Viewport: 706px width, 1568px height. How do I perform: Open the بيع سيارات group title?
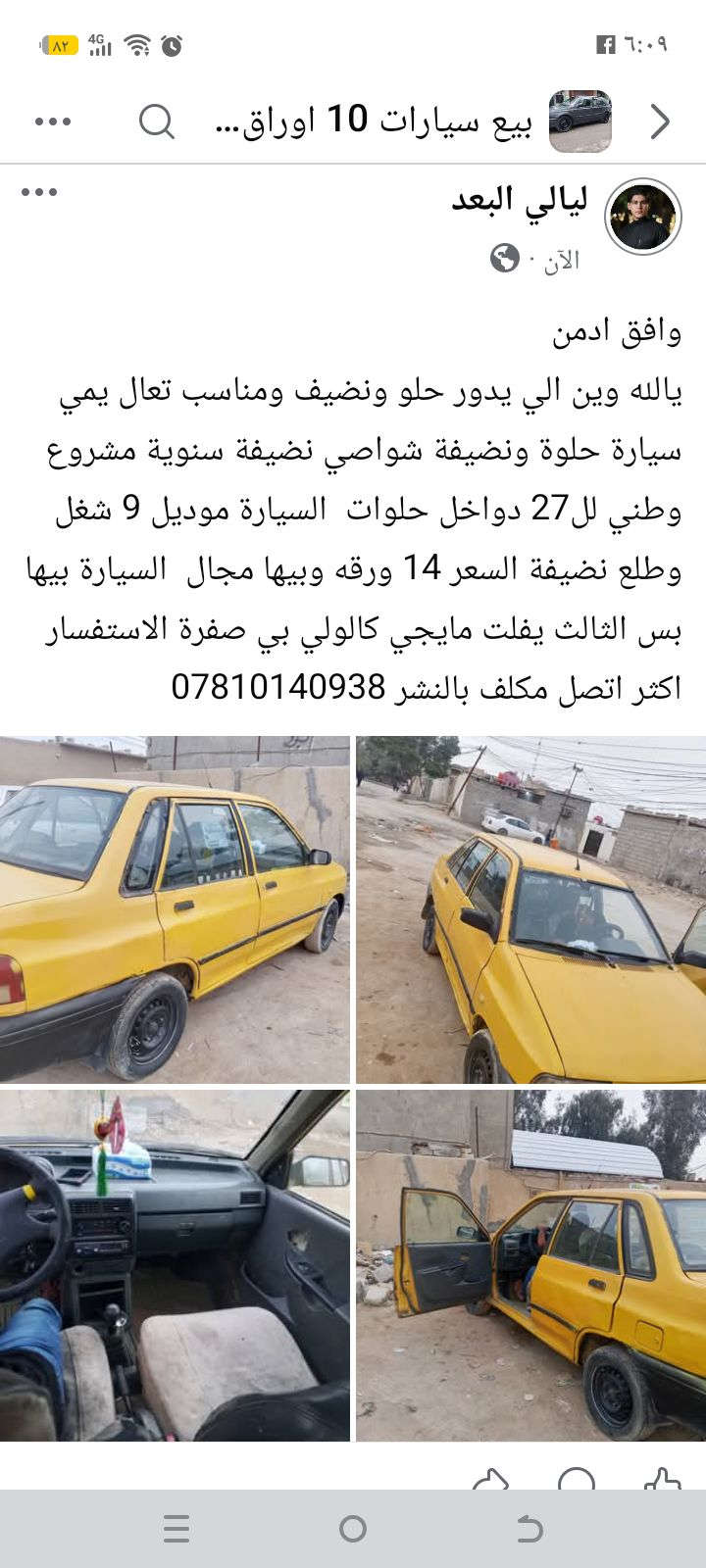pyautogui.click(x=373, y=121)
